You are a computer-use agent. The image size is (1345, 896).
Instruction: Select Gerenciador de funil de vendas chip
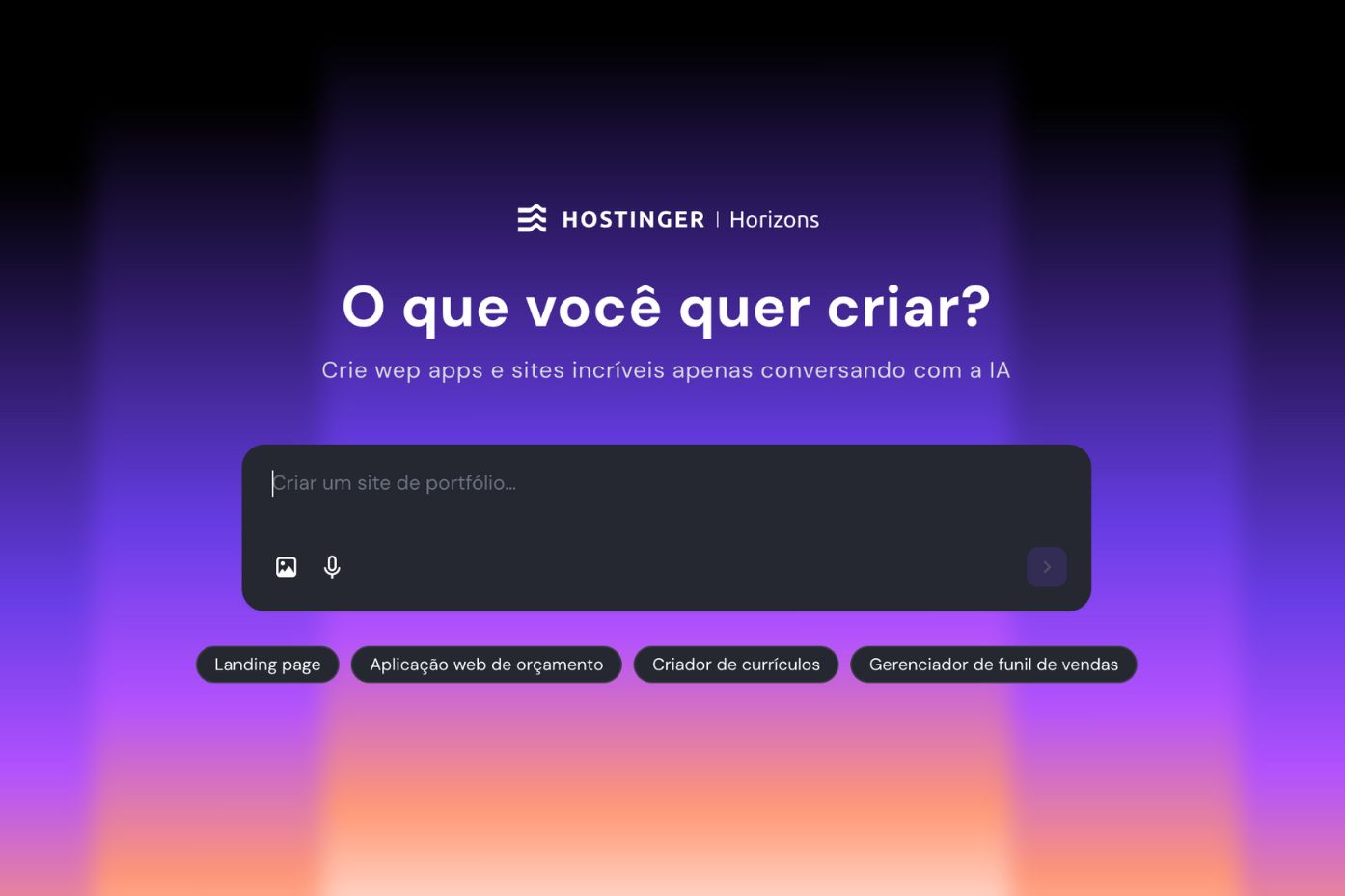point(993,665)
